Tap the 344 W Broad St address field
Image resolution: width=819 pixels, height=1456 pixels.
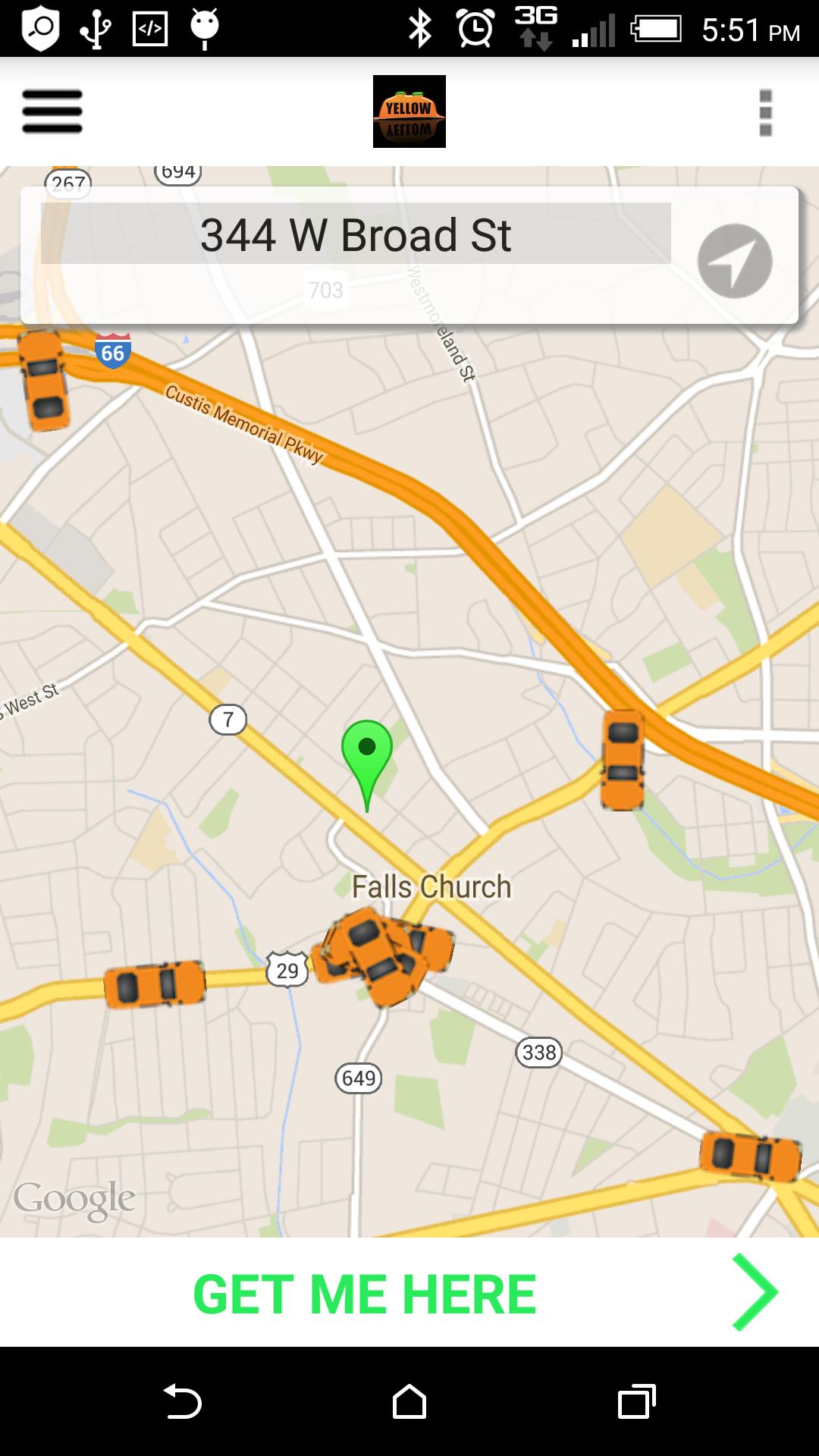356,236
